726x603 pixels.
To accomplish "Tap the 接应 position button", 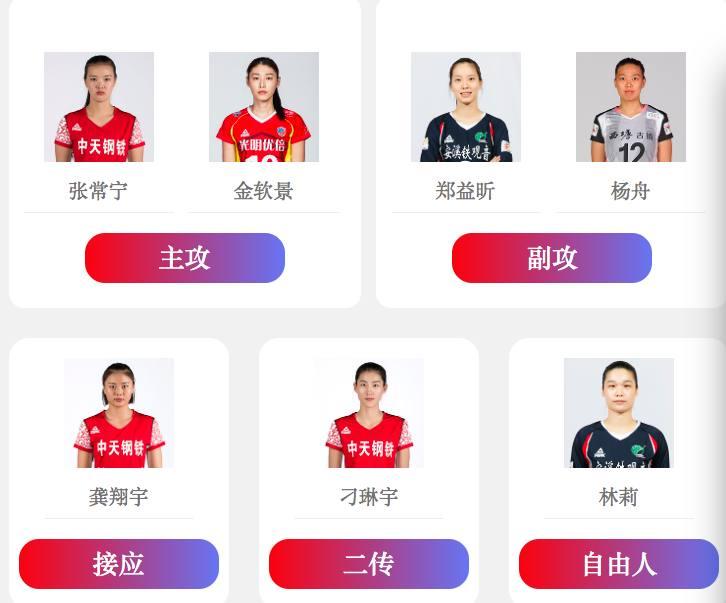I will (119, 564).
